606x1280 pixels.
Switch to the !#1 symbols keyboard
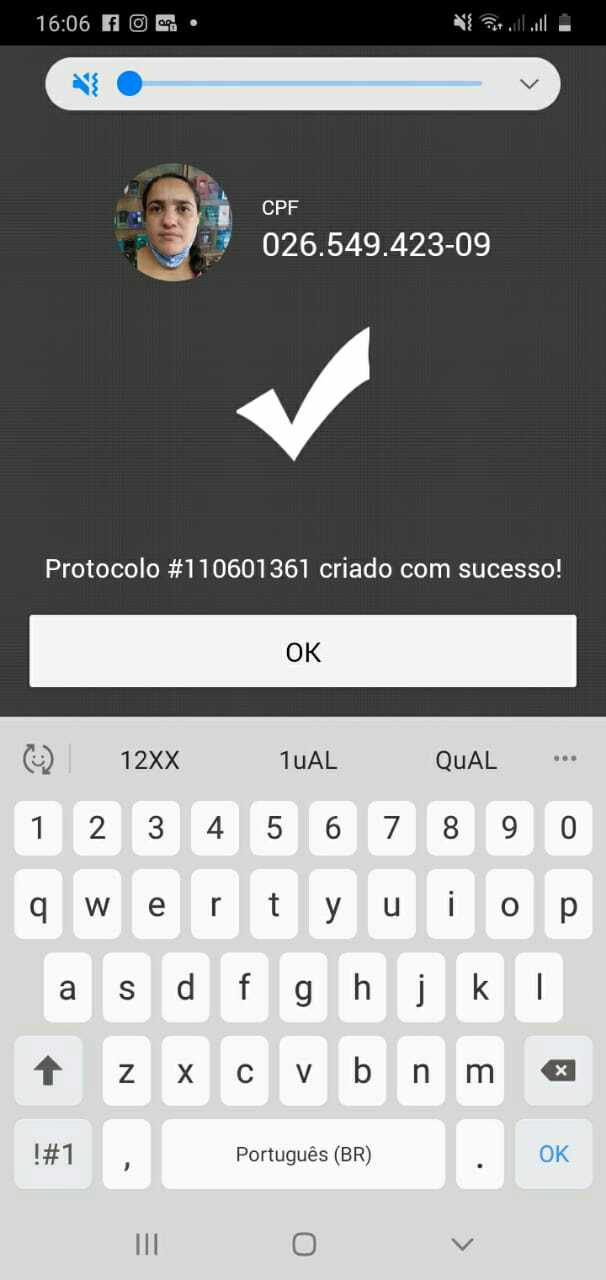54,1154
